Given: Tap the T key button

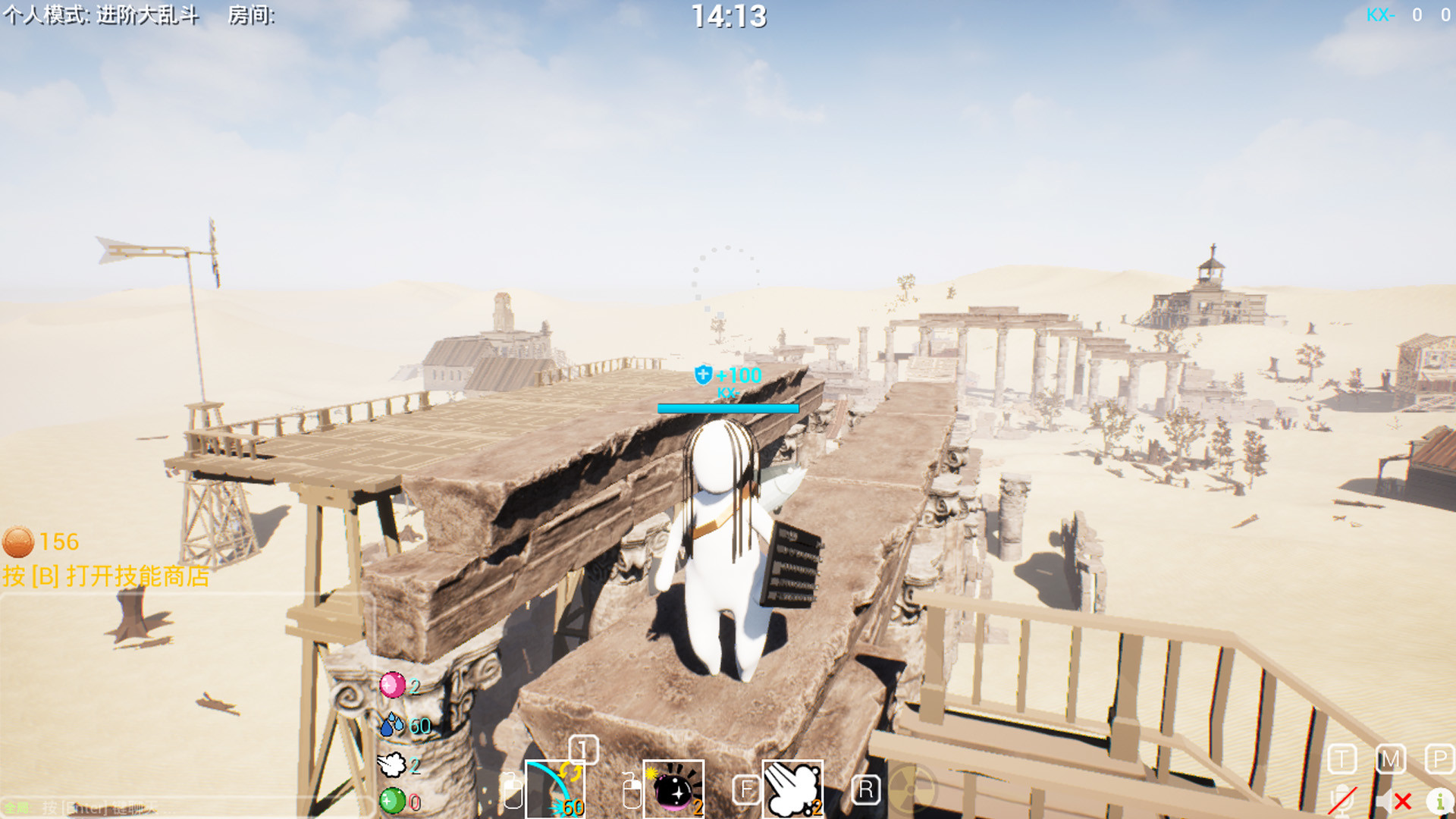Looking at the screenshot, I should pyautogui.click(x=1342, y=759).
